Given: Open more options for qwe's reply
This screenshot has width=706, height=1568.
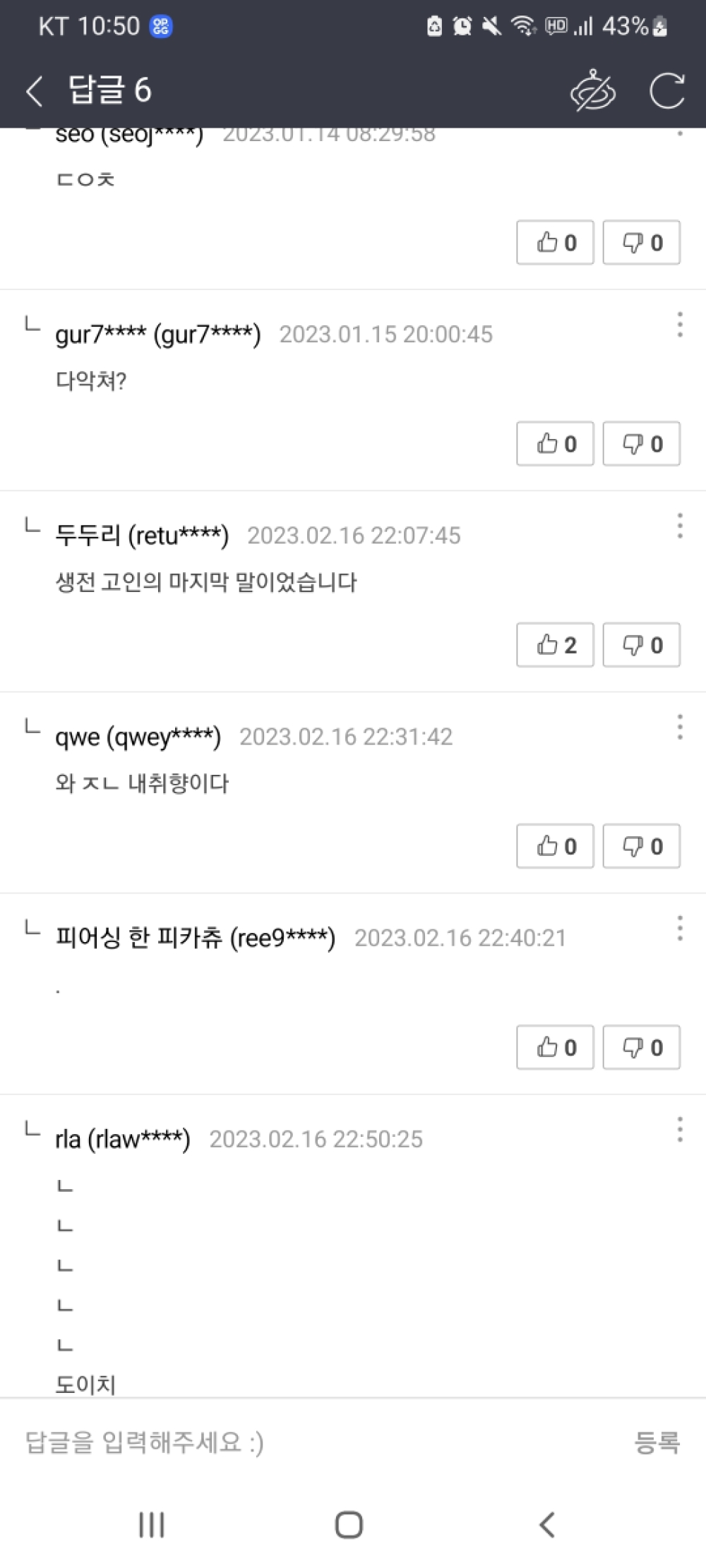Looking at the screenshot, I should tap(679, 727).
